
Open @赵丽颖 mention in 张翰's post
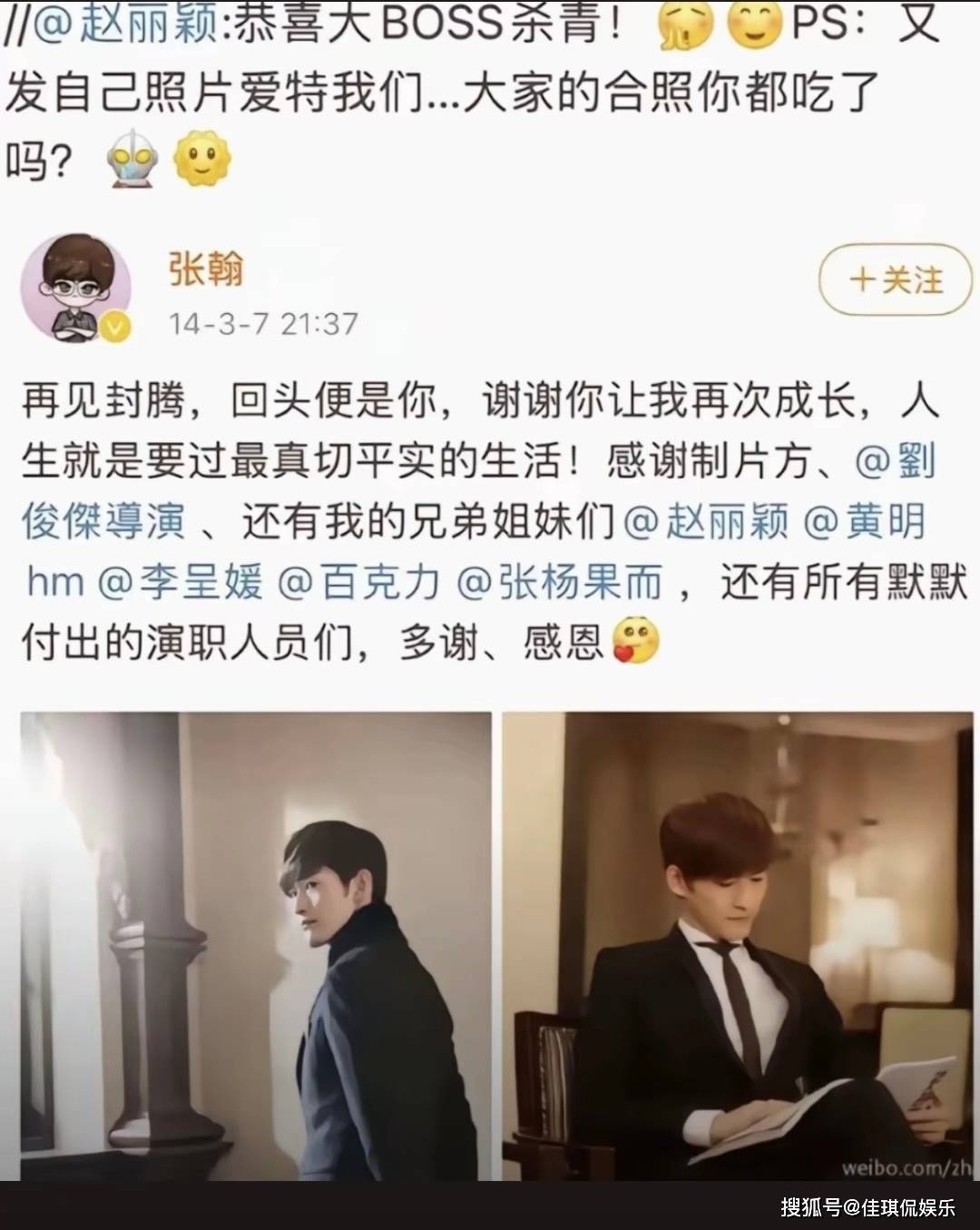707,522
